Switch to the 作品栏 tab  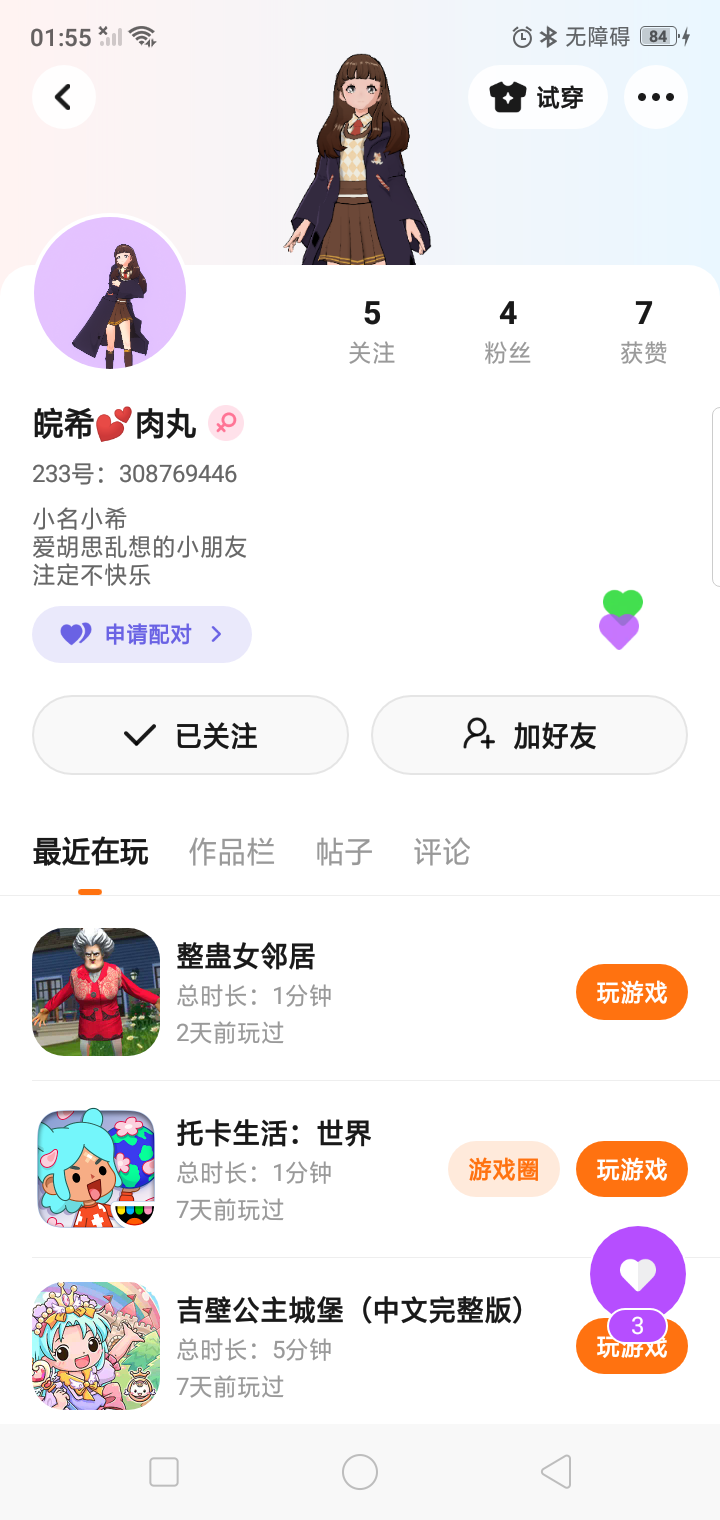coord(232,852)
